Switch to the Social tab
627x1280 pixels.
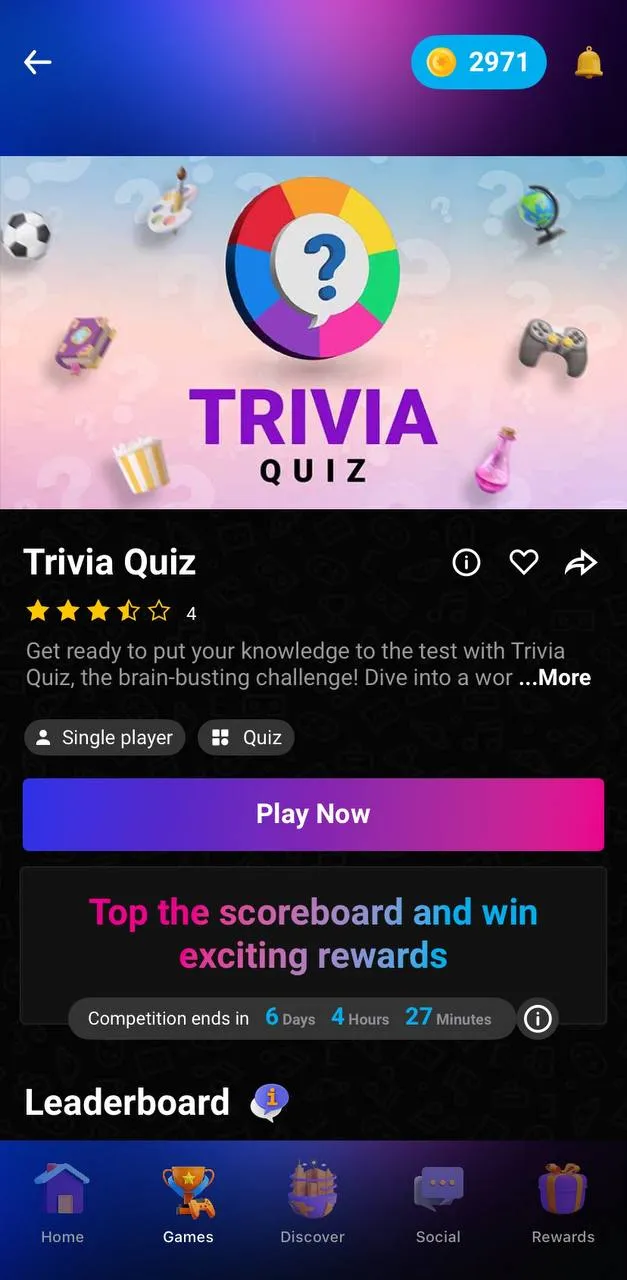tap(438, 1204)
